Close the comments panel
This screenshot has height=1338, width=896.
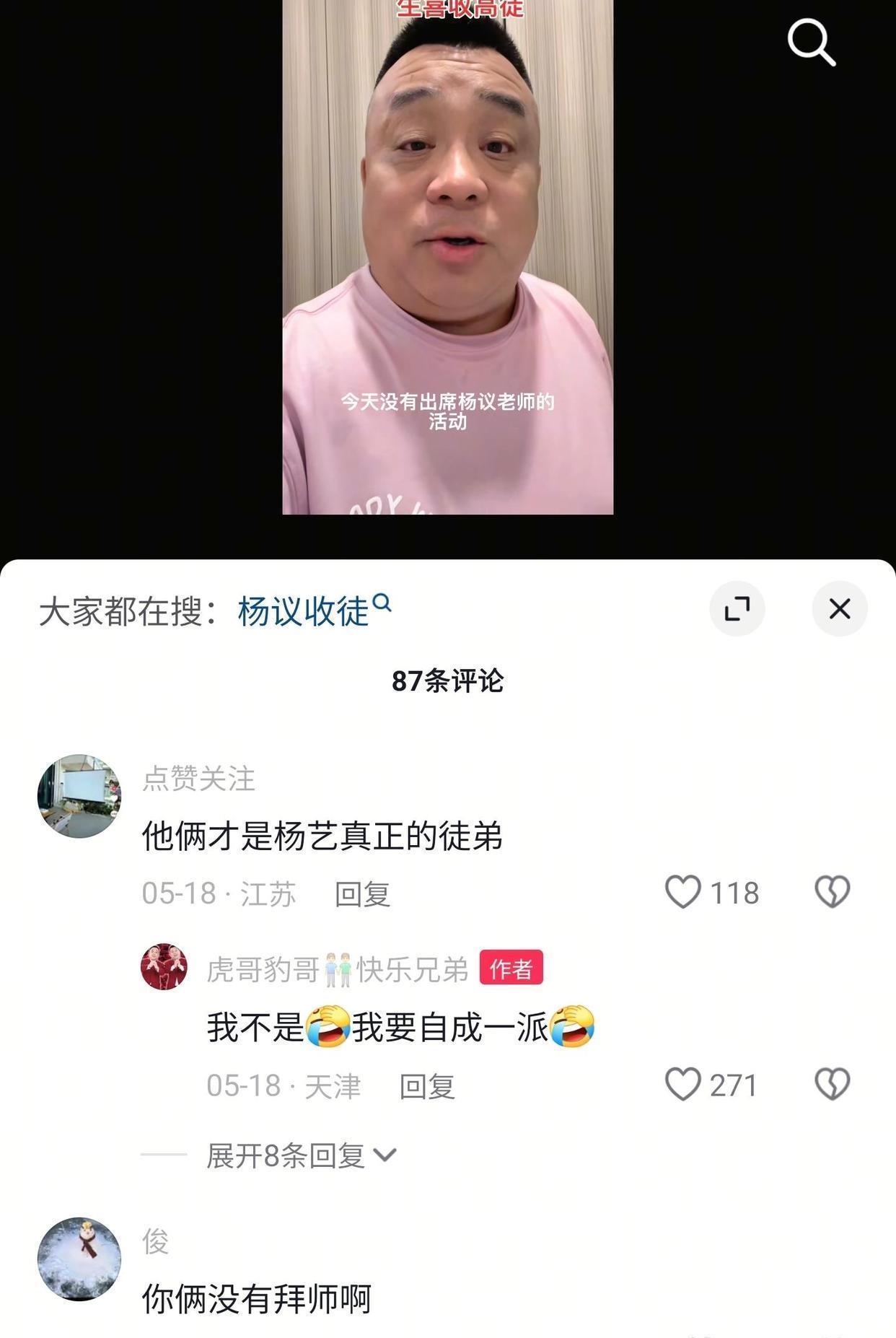click(839, 608)
